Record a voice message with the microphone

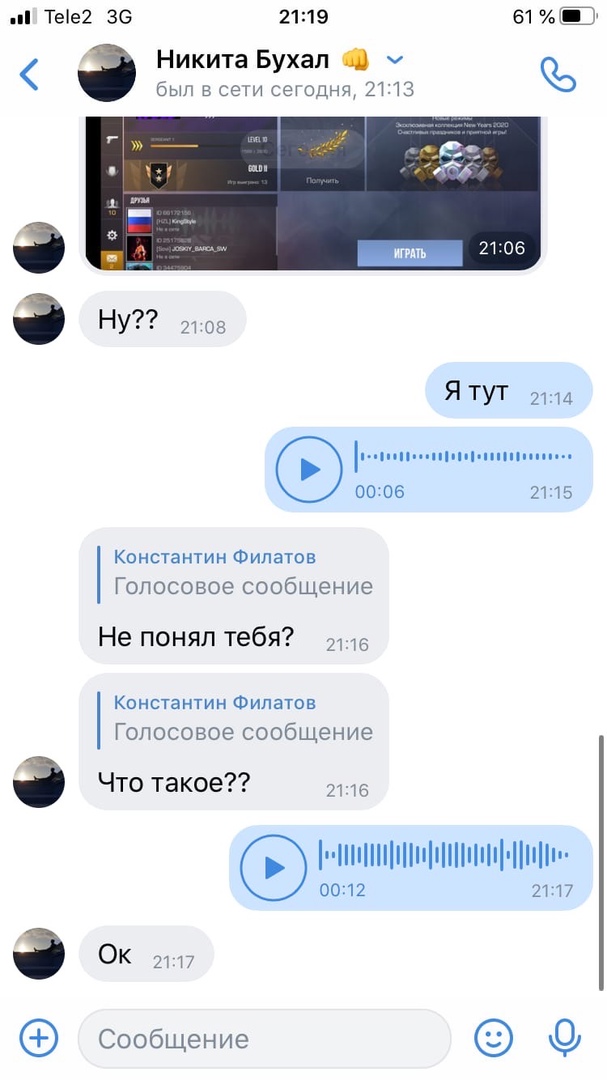tap(566, 1038)
